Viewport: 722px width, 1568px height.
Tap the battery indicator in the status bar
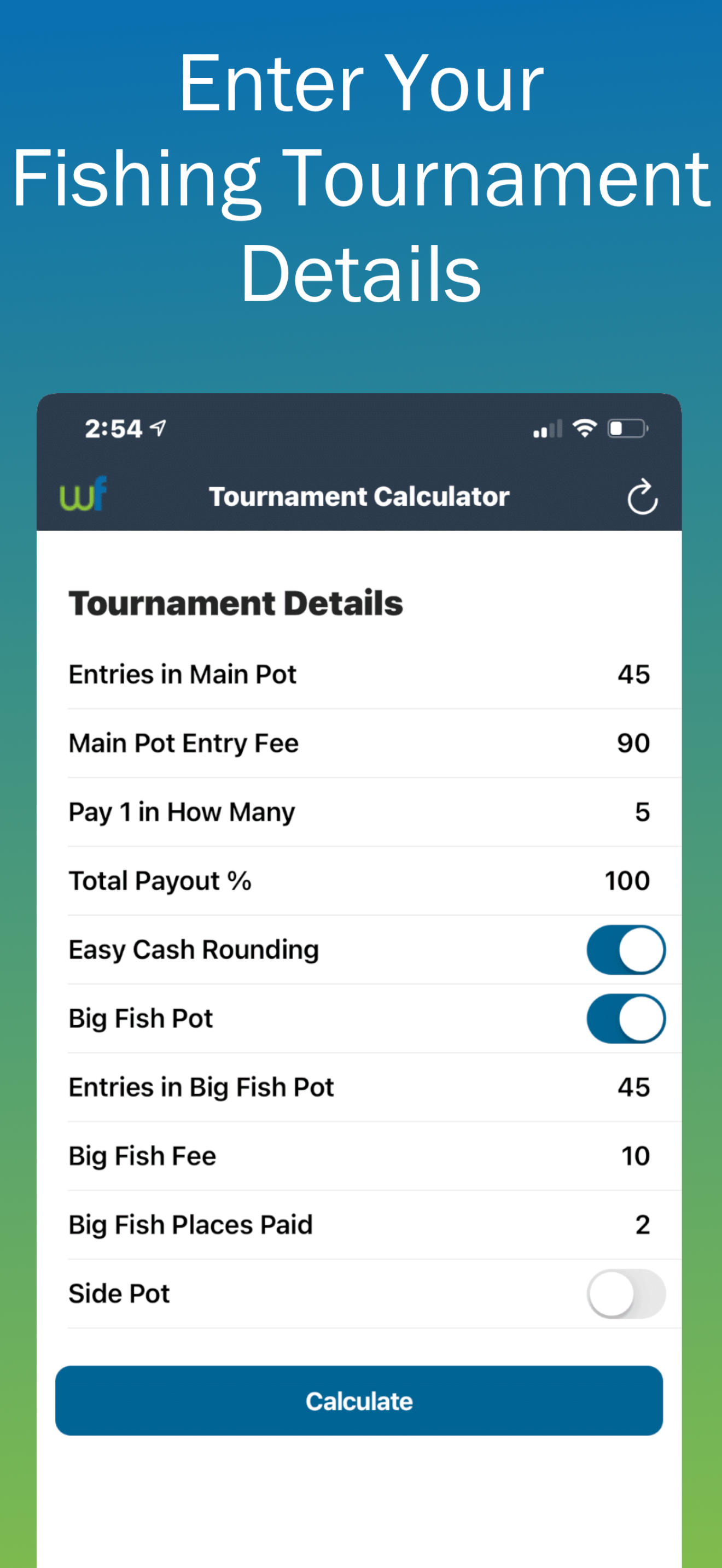coord(627,428)
